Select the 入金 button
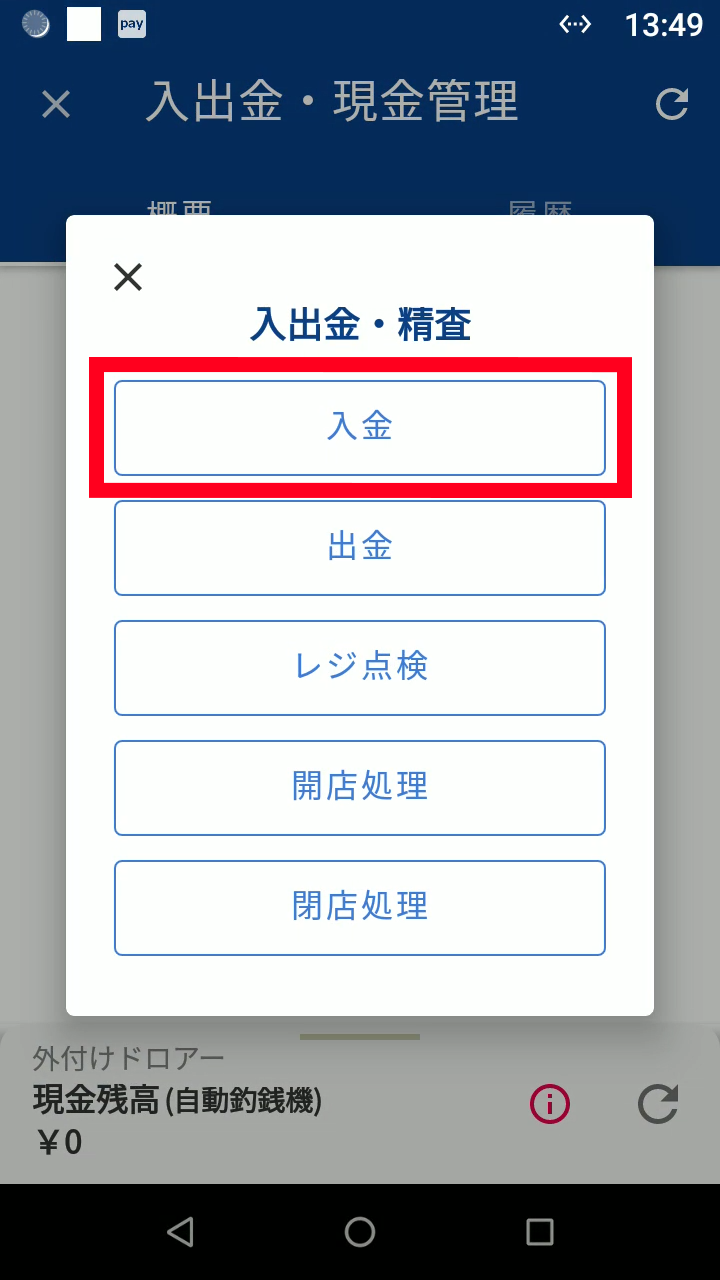The width and height of the screenshot is (720, 1280). tap(360, 427)
